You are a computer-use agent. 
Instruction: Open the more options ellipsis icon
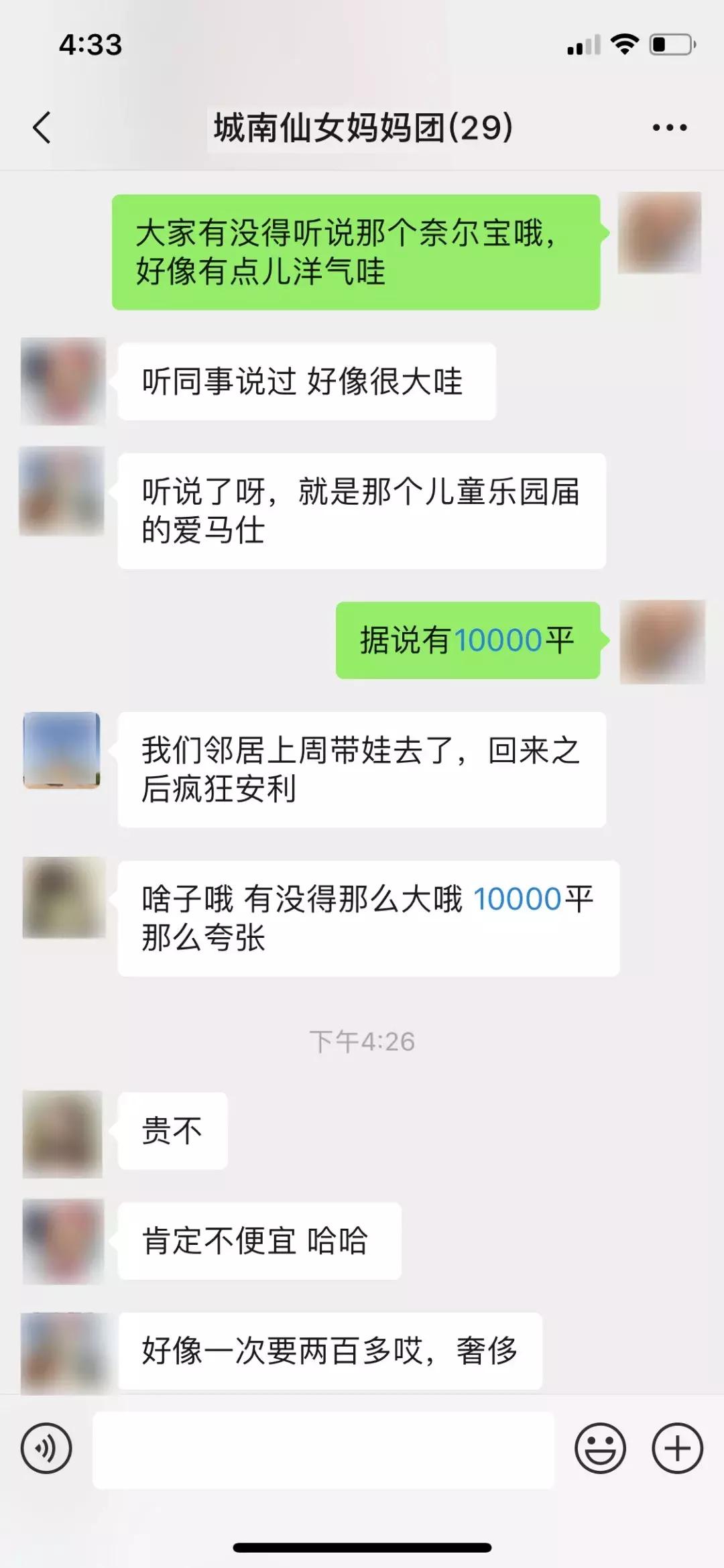(668, 127)
